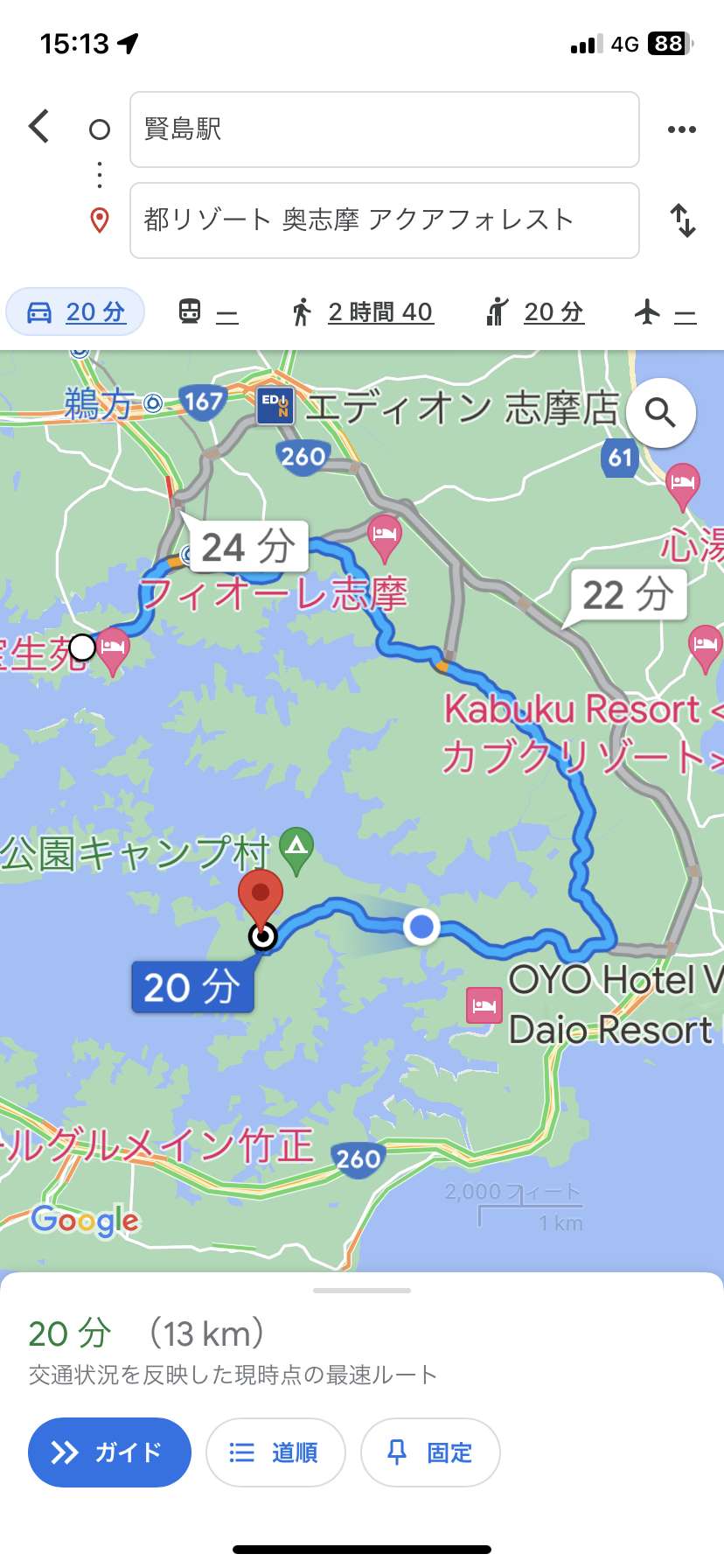Open the エディオン 志摩店 store marker
This screenshot has height=1568, width=724.
coord(275,406)
